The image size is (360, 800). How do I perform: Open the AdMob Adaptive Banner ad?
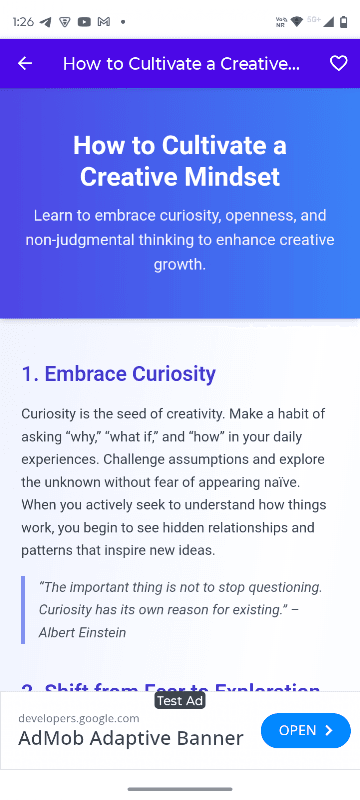(x=131, y=738)
